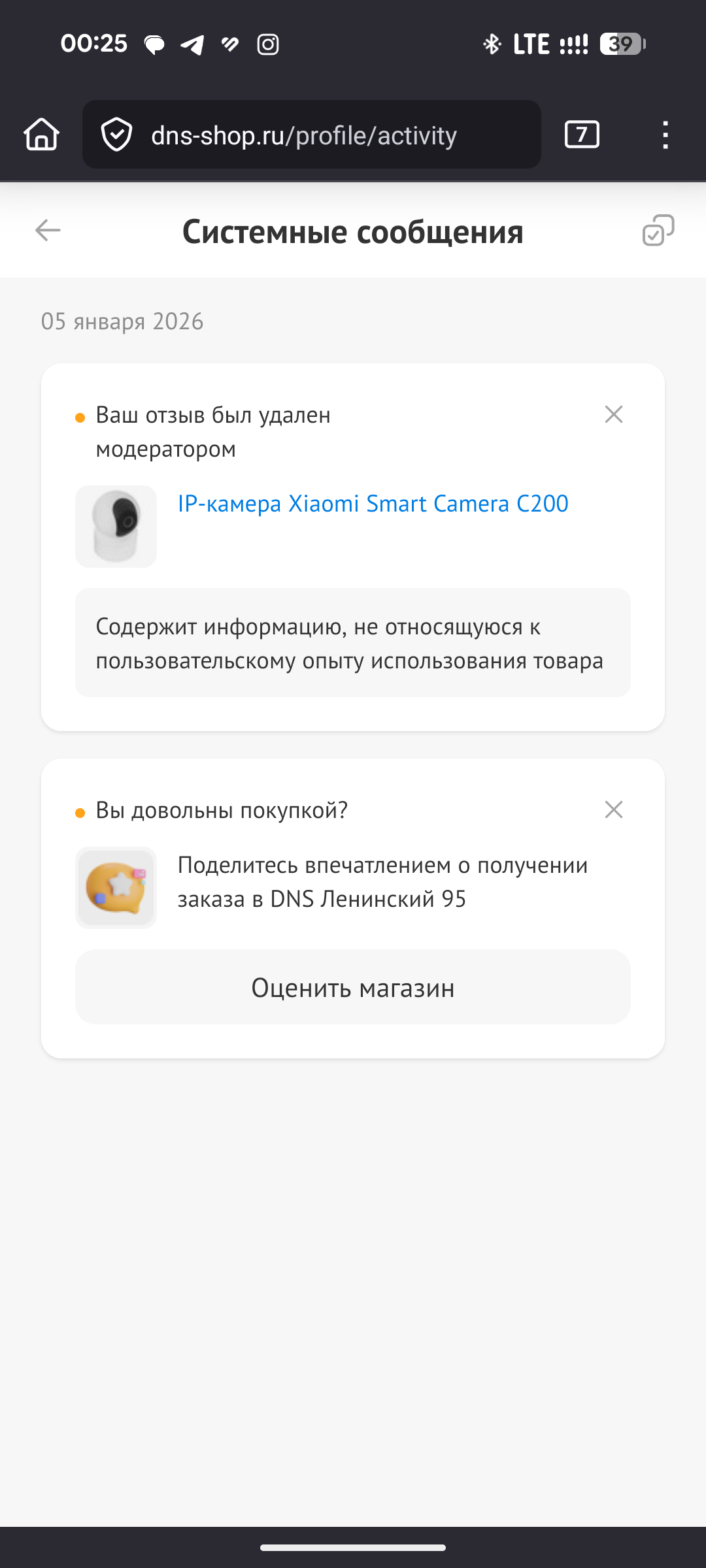Go back from Системные сообщения
This screenshot has width=706, height=1568.
48,231
